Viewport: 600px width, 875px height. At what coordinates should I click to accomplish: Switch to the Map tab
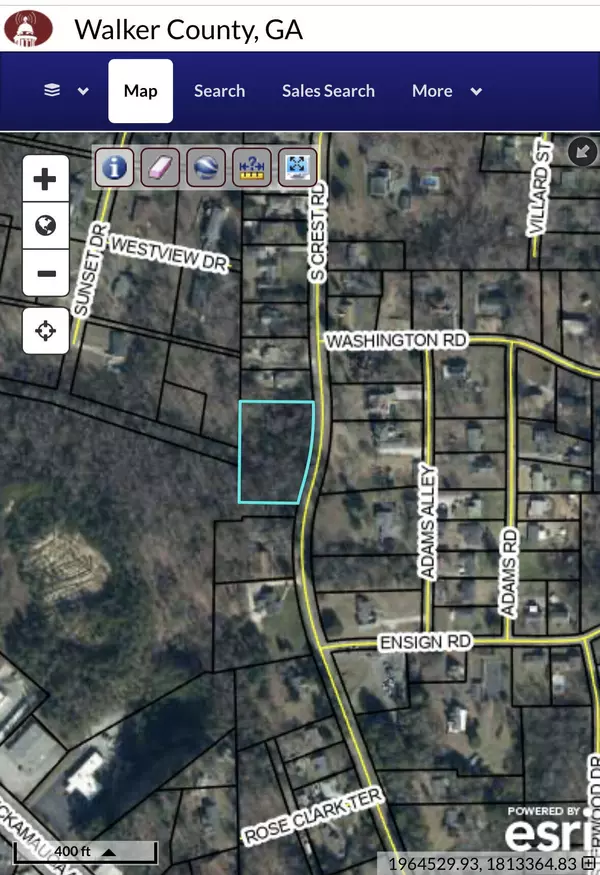[x=140, y=91]
